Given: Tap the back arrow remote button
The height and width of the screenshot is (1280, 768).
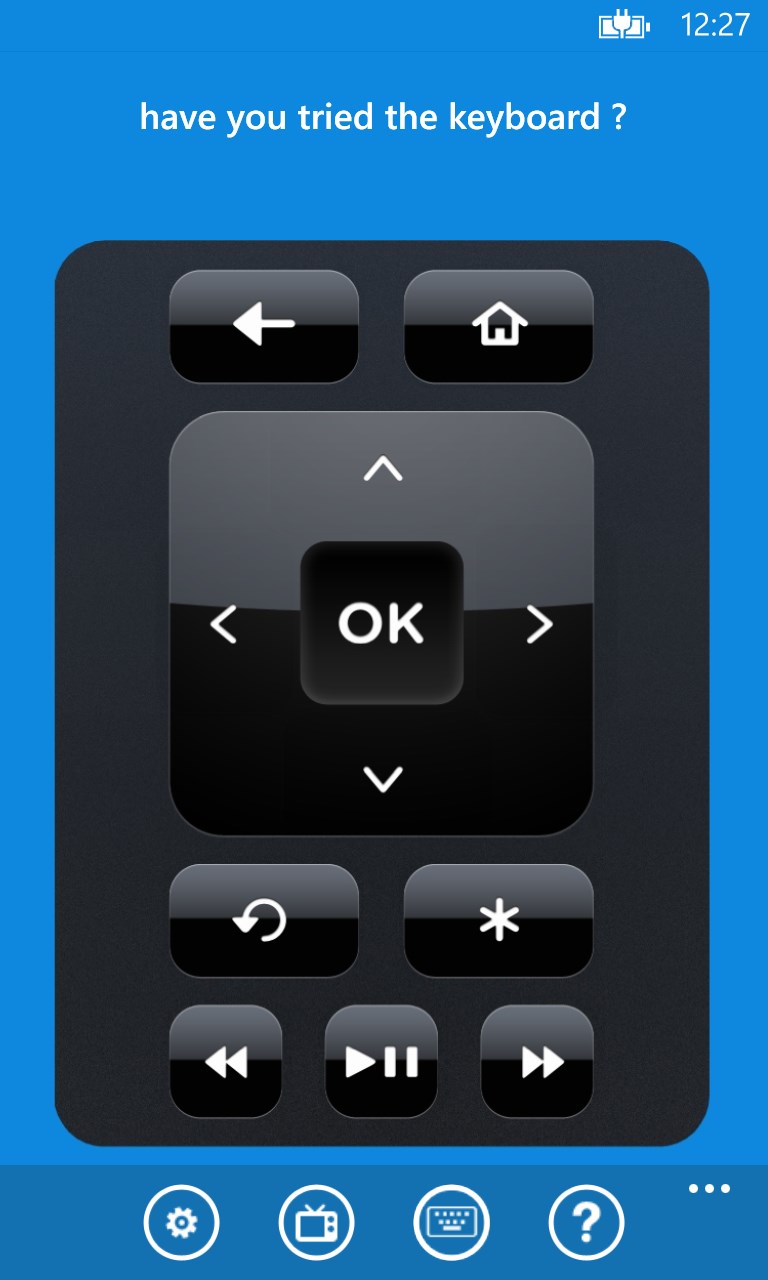Looking at the screenshot, I should (x=264, y=326).
